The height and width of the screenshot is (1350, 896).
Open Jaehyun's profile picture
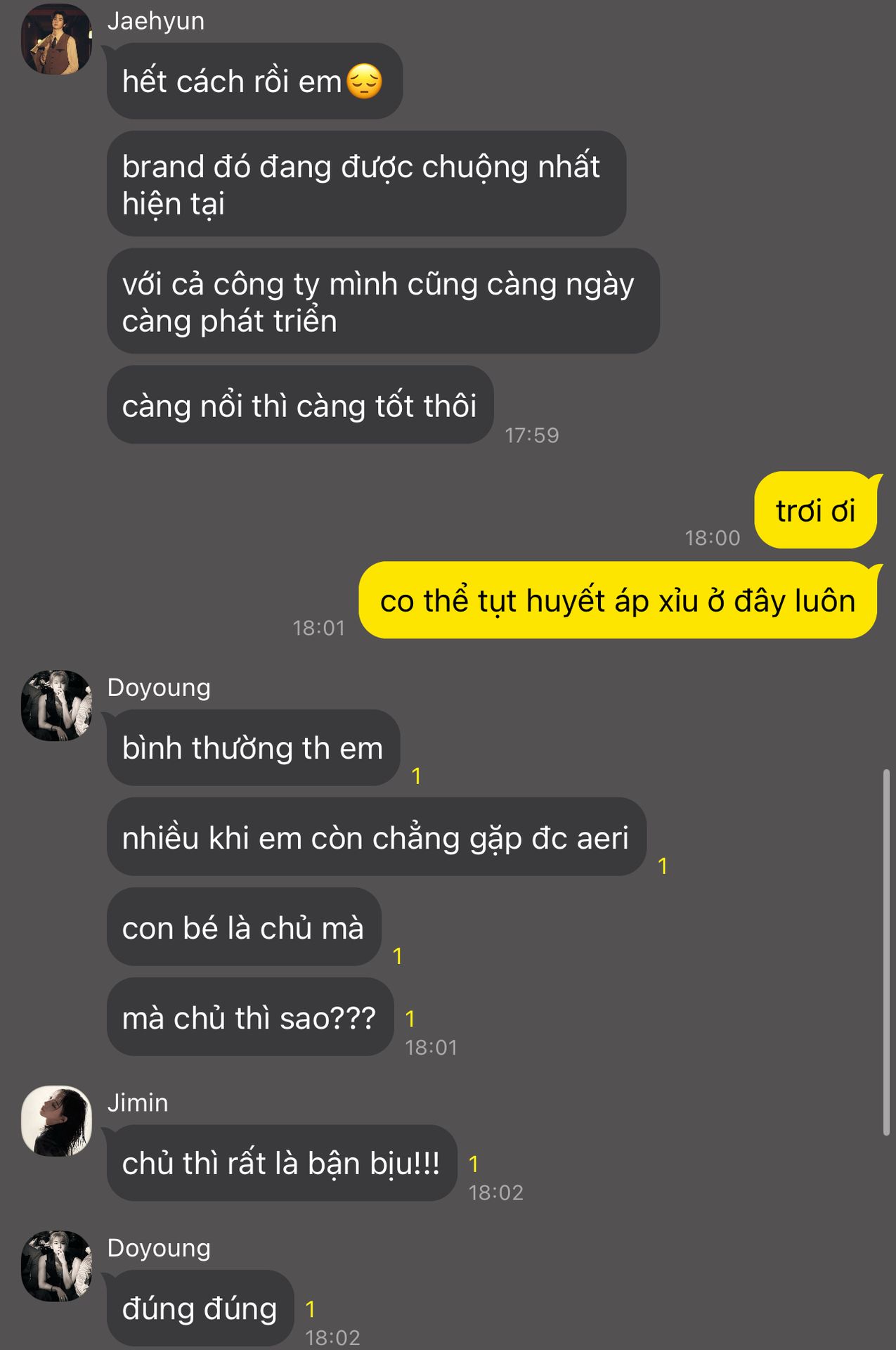[x=56, y=40]
